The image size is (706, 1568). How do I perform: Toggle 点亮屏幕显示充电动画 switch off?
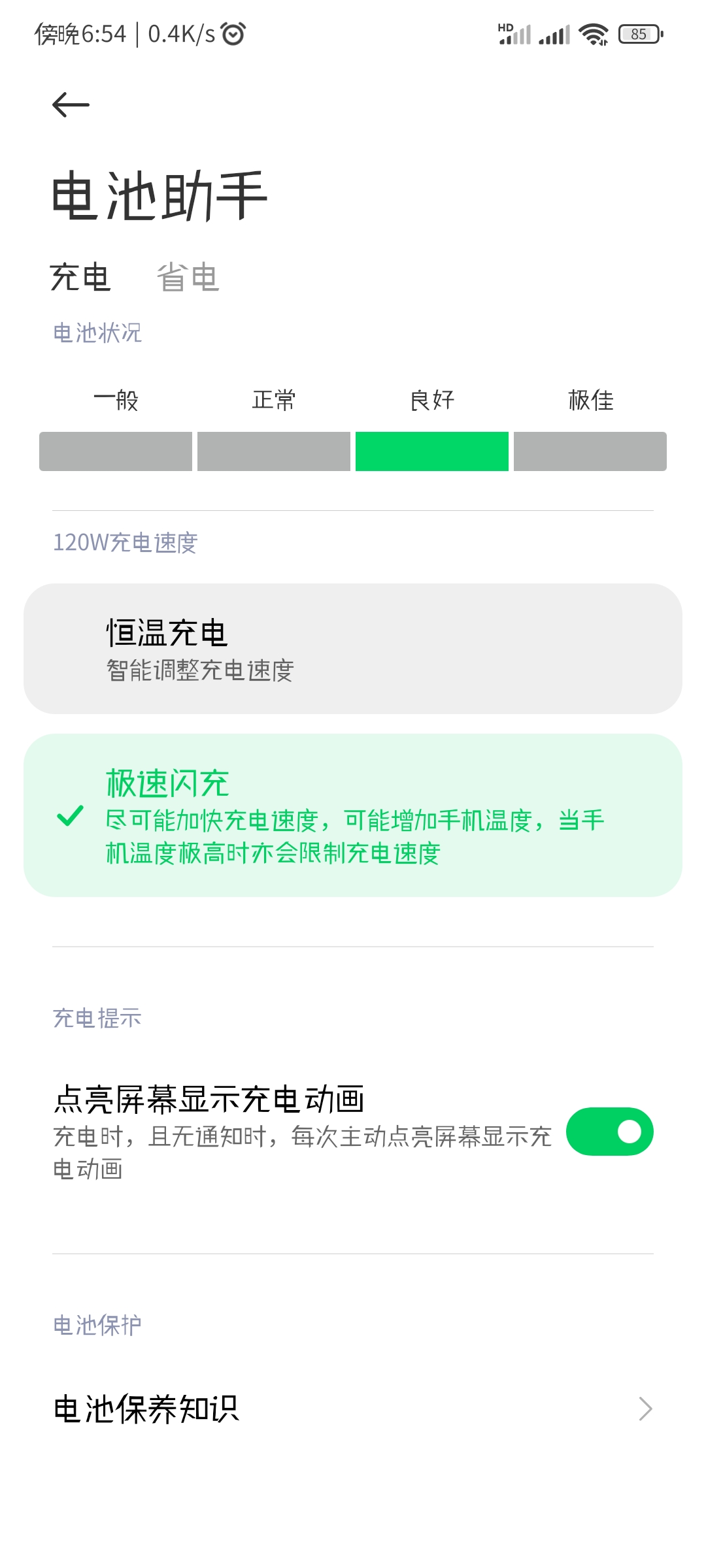point(609,1131)
